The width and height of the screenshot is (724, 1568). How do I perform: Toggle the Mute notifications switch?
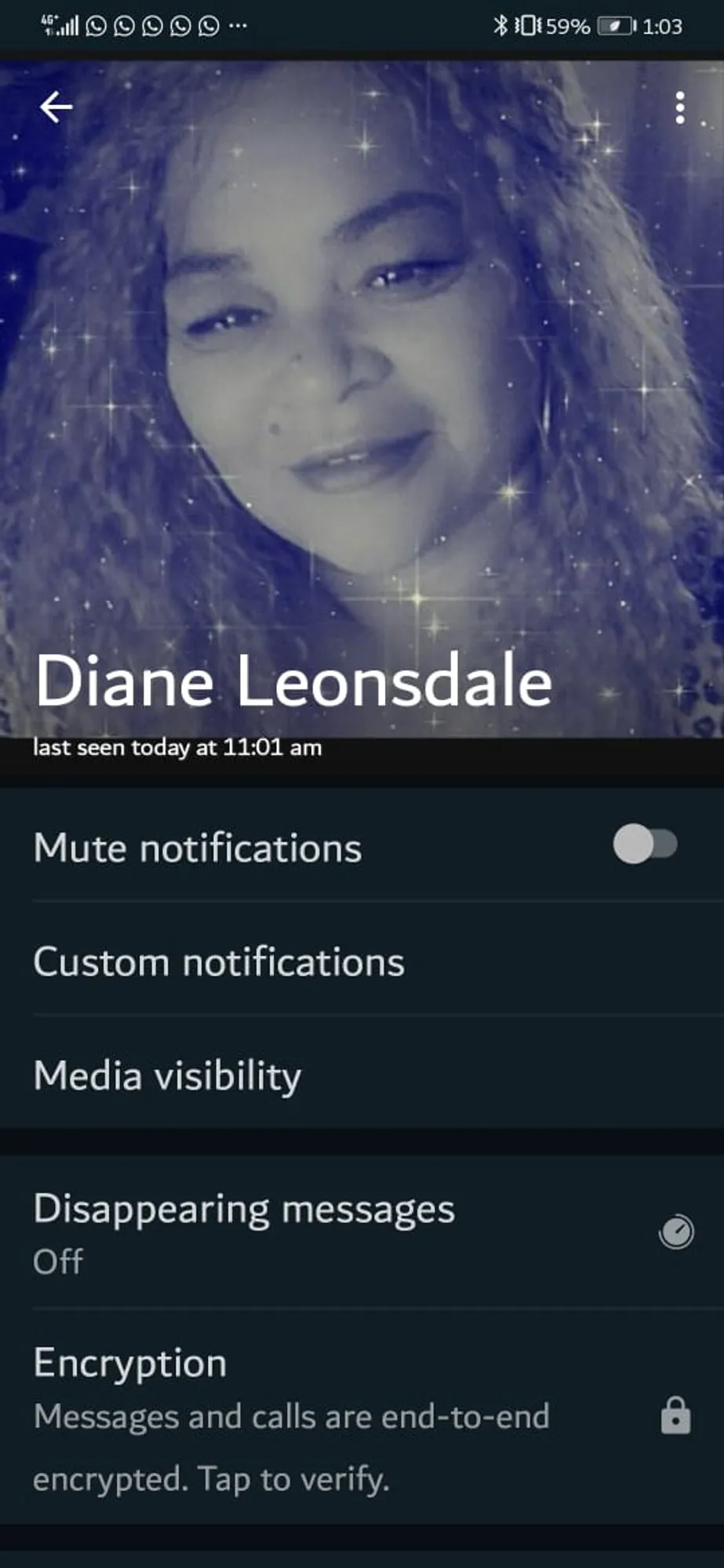[645, 844]
